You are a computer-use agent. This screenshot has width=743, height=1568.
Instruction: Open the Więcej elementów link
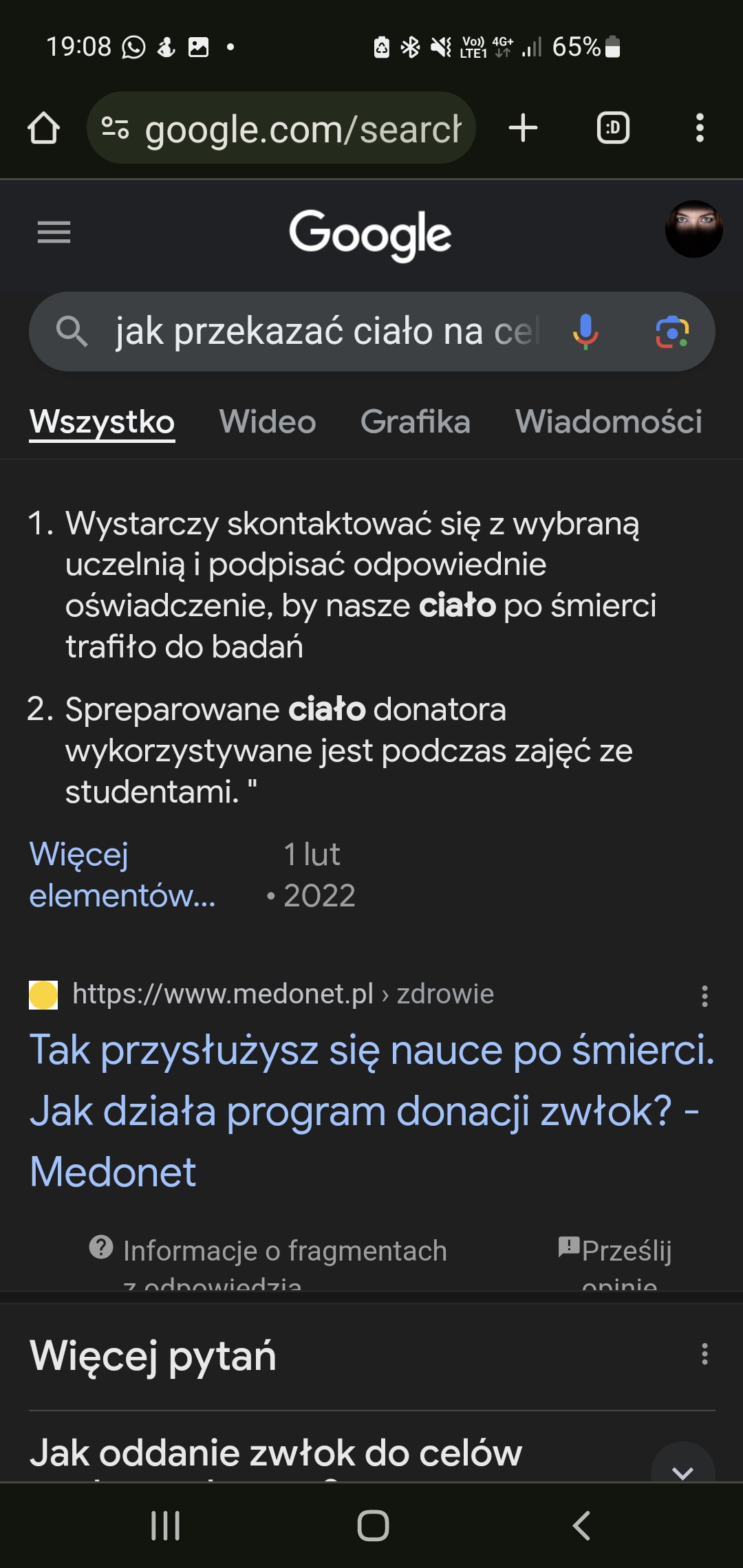point(122,875)
